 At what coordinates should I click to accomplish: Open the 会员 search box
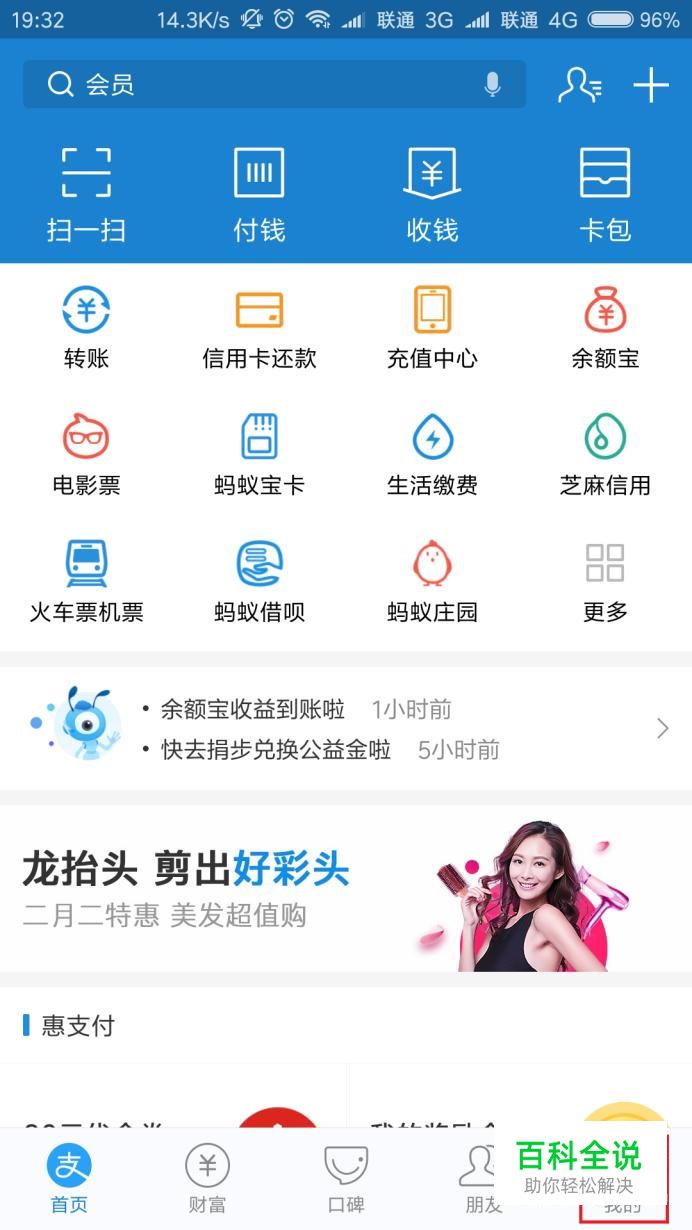point(250,85)
